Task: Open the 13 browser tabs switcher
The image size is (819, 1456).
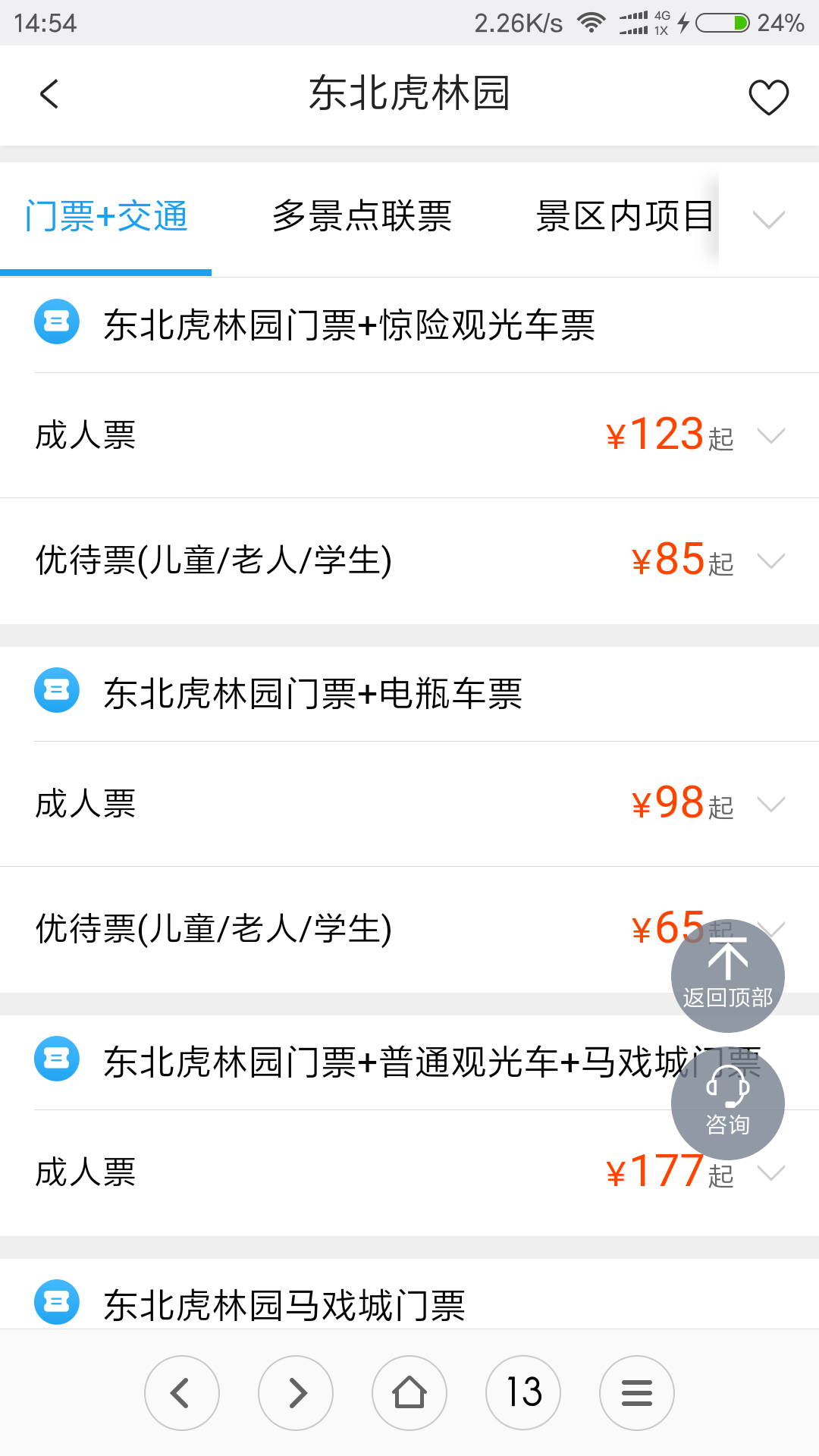Action: click(x=523, y=1393)
